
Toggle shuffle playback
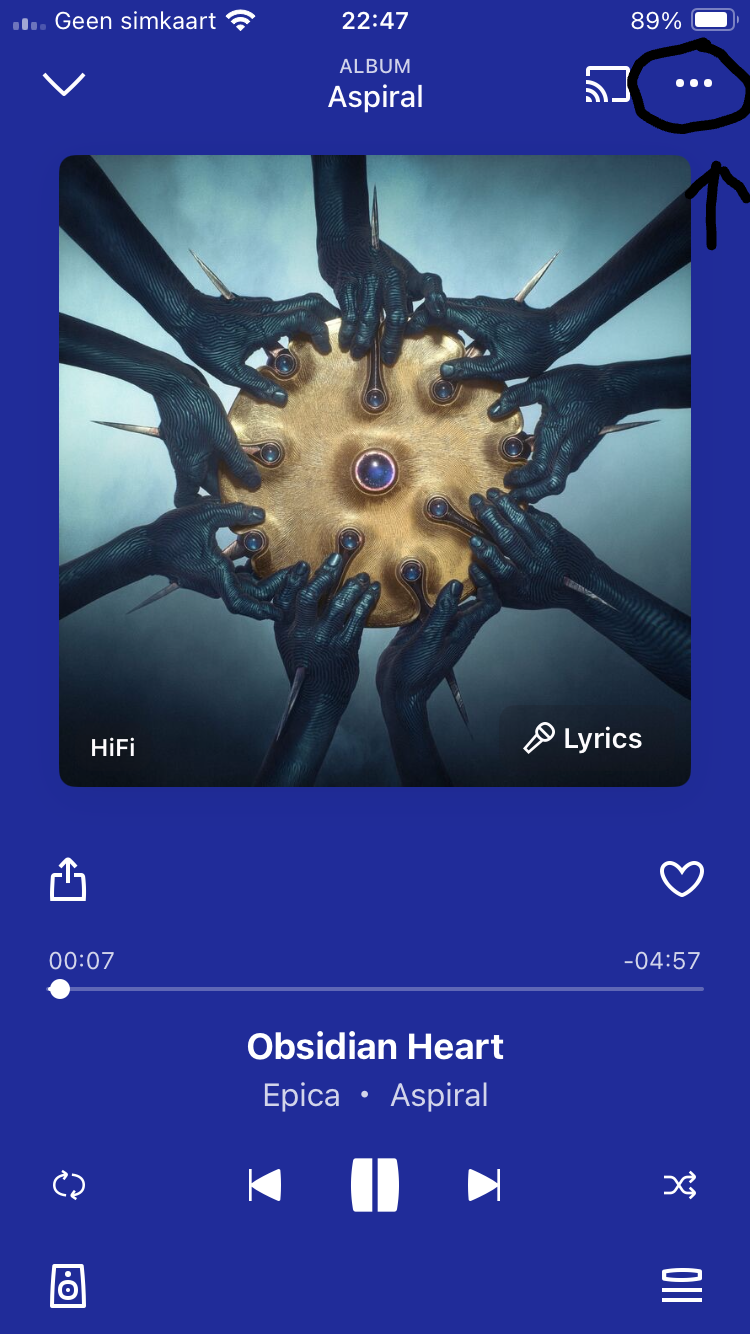(681, 1186)
